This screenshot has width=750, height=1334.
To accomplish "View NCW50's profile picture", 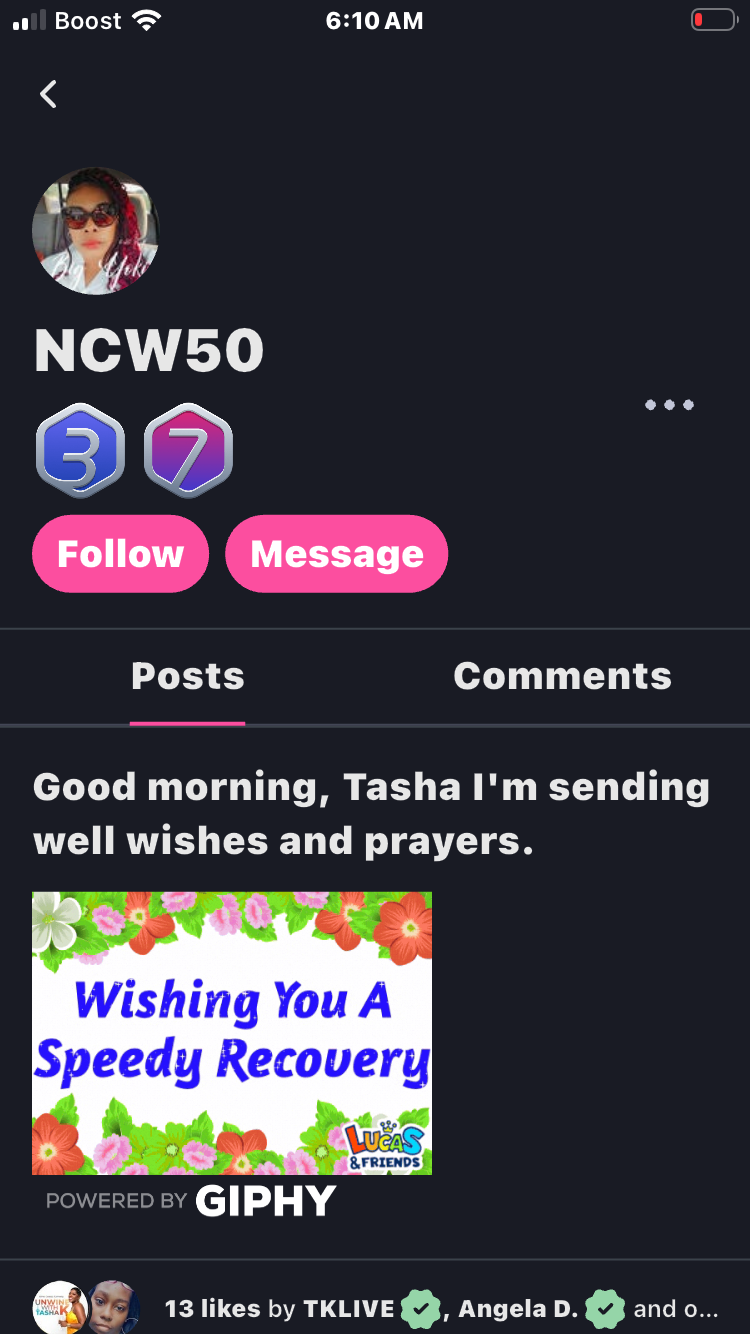I will pyautogui.click(x=95, y=231).
